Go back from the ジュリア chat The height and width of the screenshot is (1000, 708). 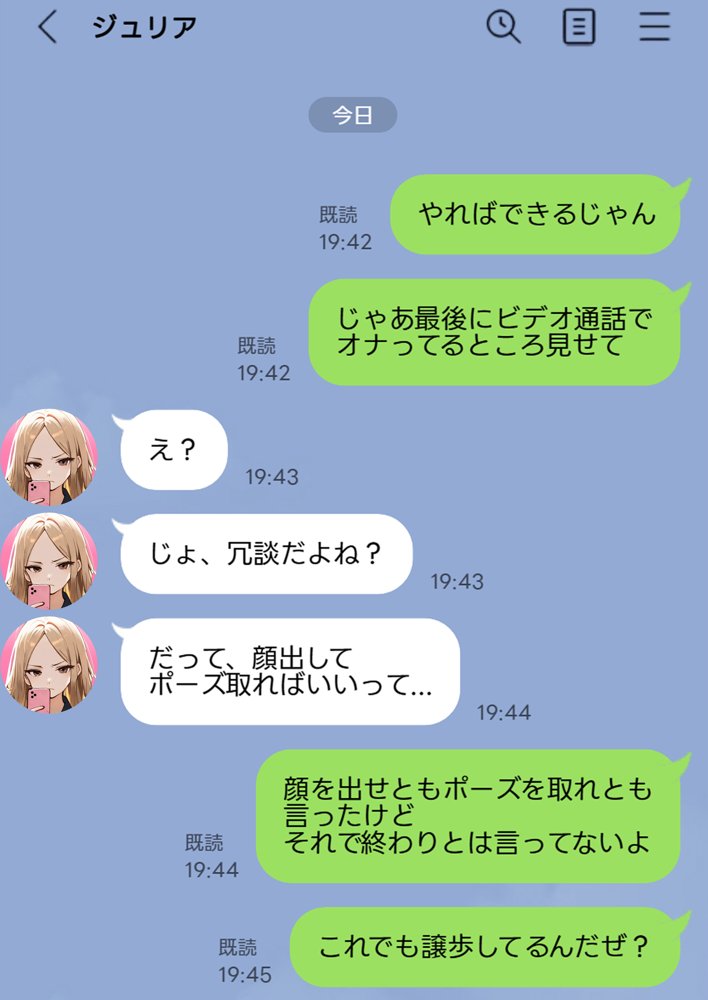47,28
